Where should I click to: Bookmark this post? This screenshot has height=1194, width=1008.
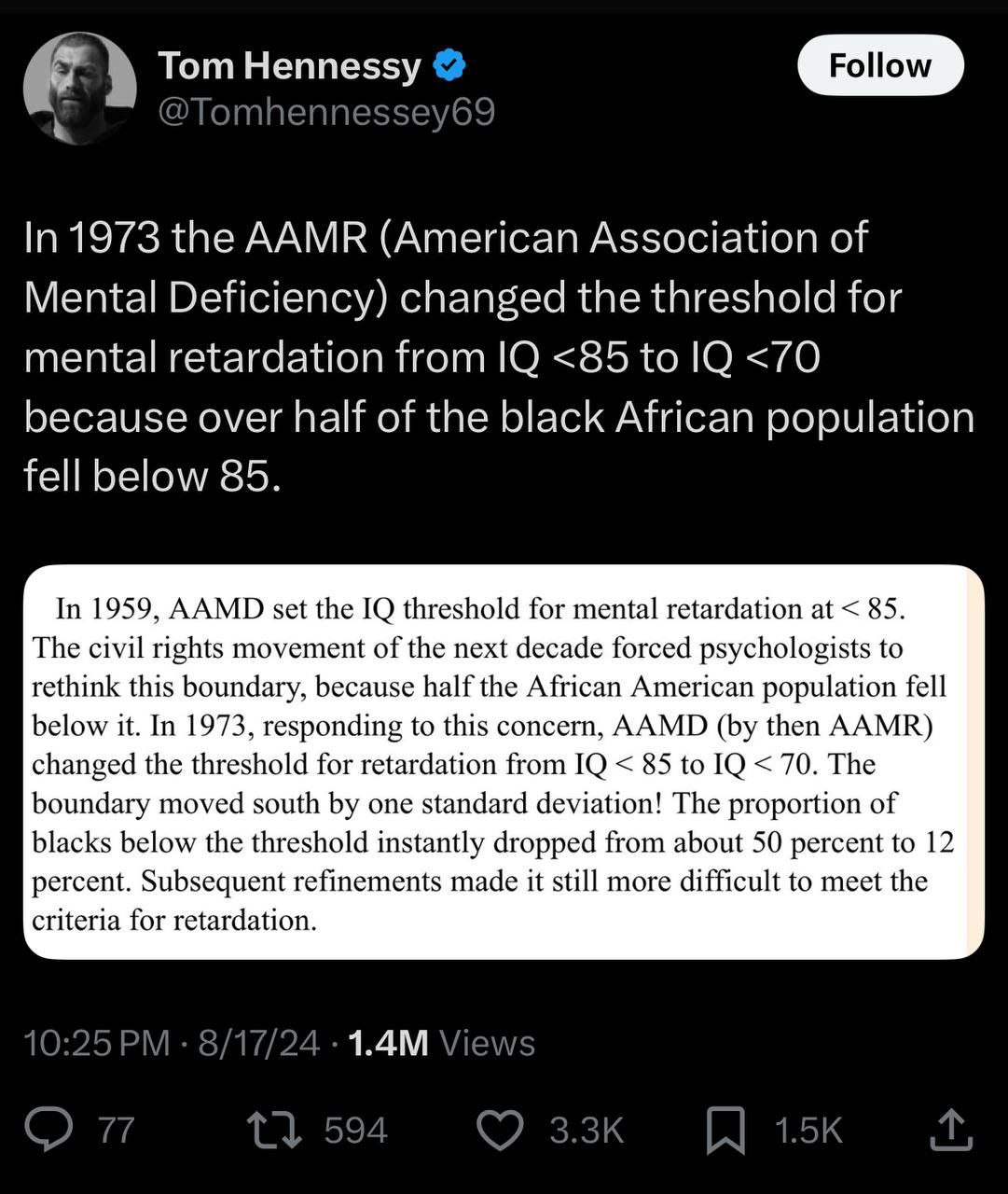(x=726, y=1129)
